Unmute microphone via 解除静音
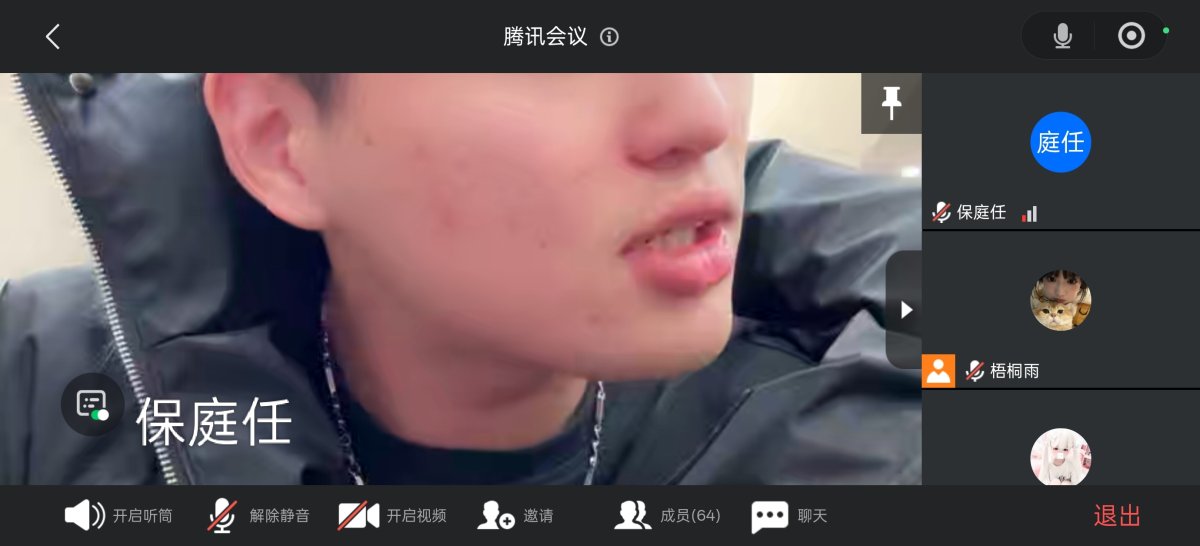 coord(258,516)
